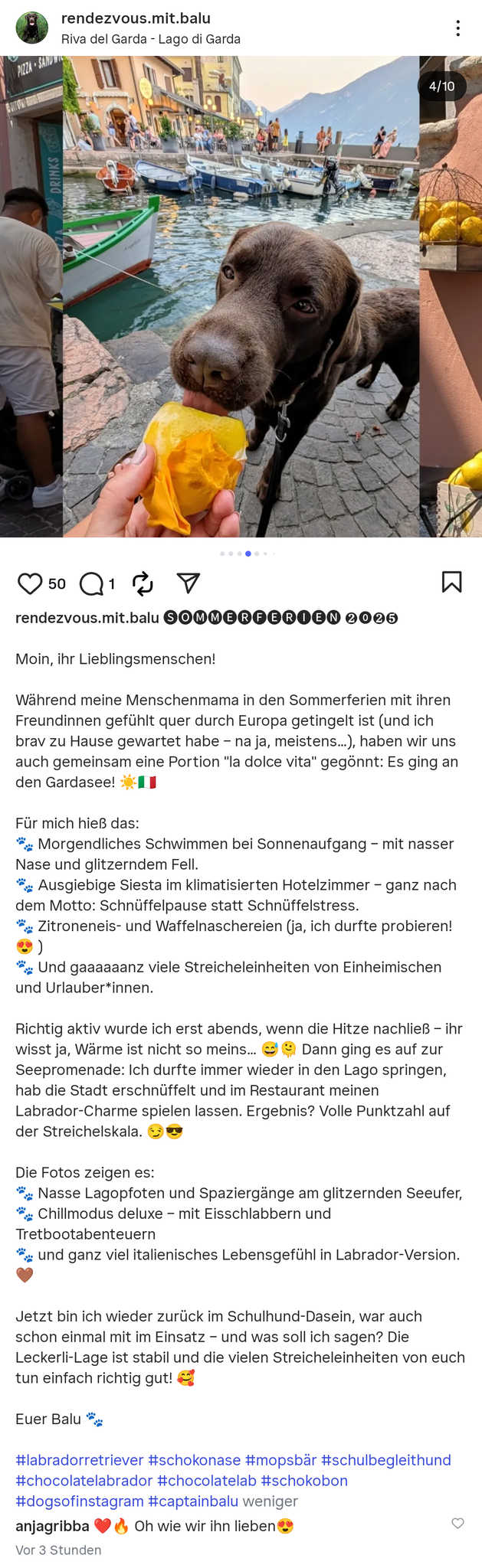Open rendezvous.mit.balu profile picture
The image size is (482, 1568).
[32, 28]
